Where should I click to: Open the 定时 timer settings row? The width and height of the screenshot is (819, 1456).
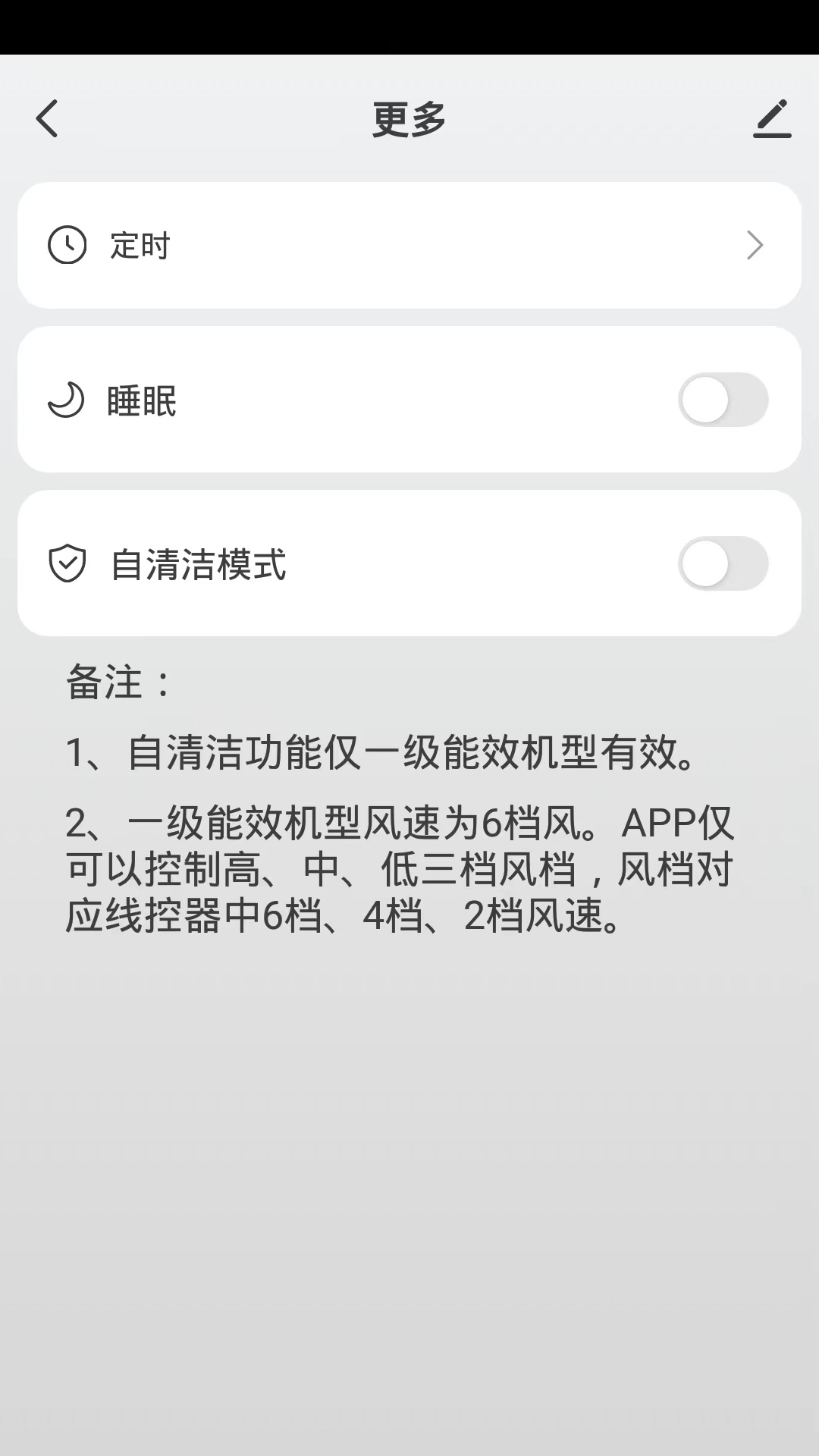(x=409, y=244)
